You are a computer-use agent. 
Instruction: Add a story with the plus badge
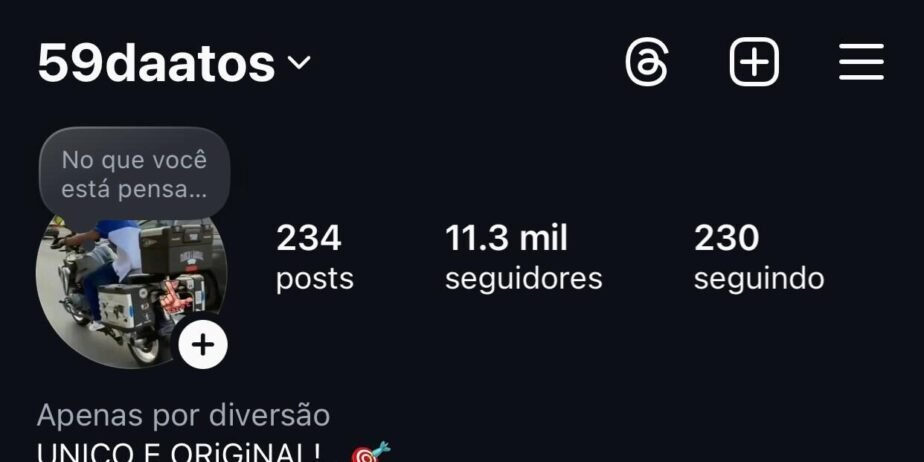point(203,345)
